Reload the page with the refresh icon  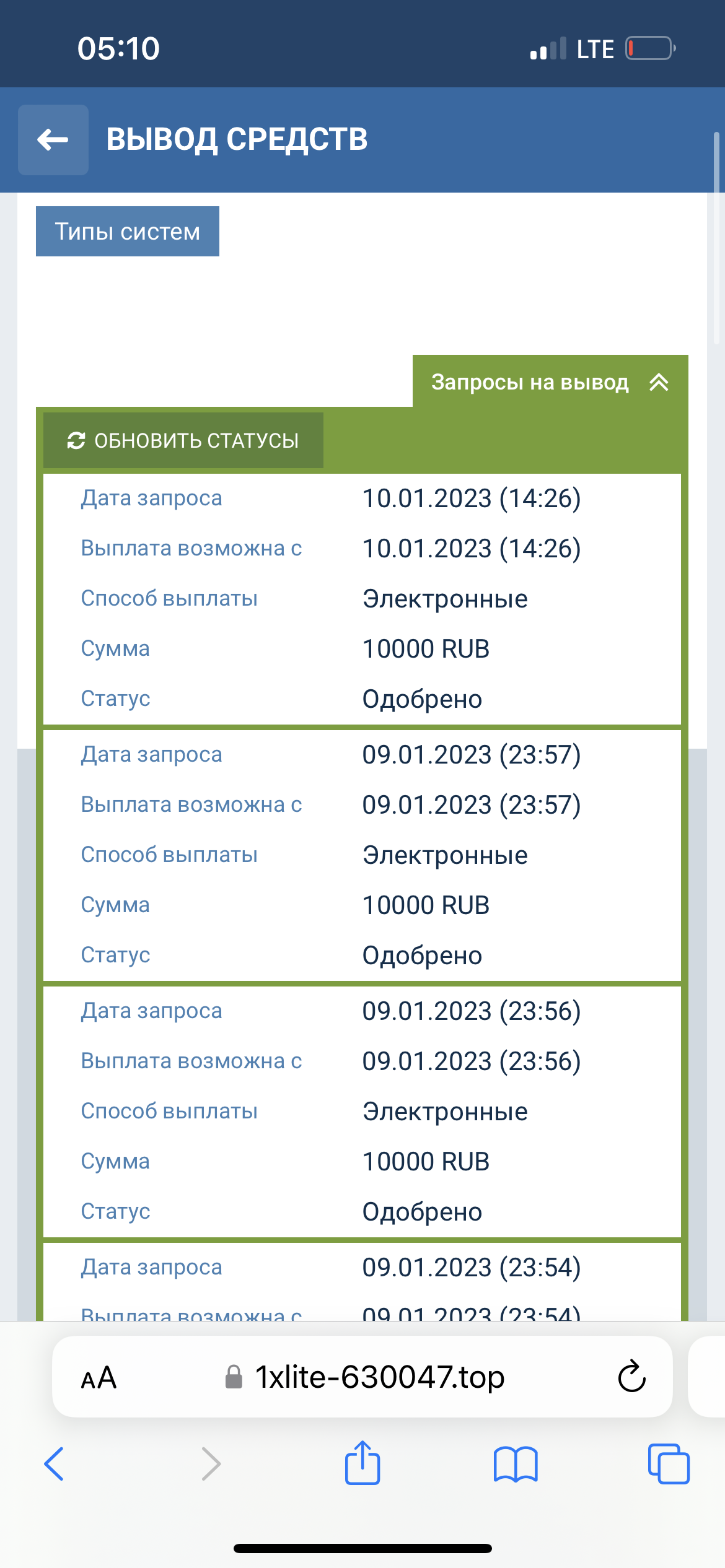tap(631, 1377)
